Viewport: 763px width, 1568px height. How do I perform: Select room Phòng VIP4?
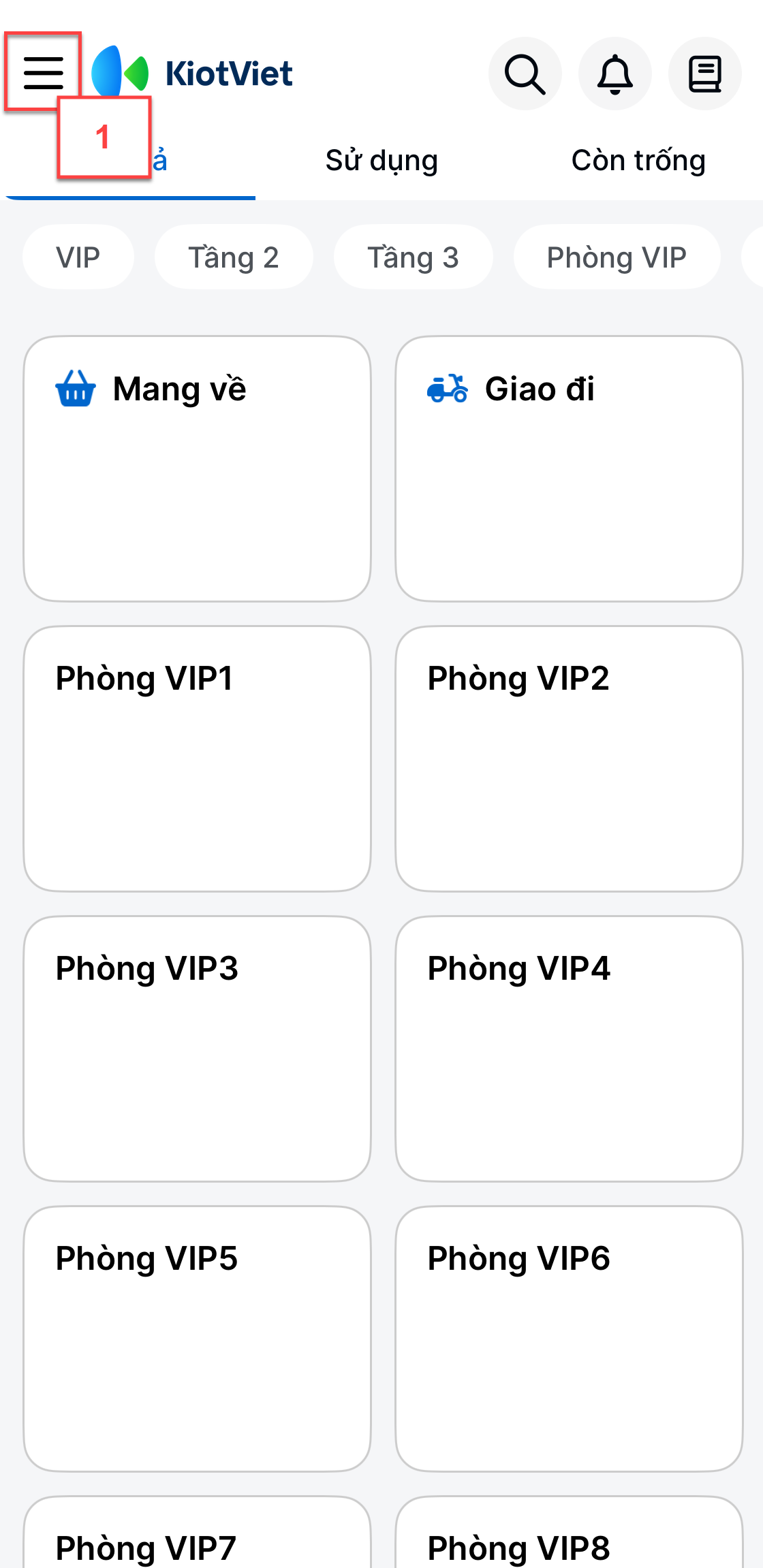point(569,1049)
